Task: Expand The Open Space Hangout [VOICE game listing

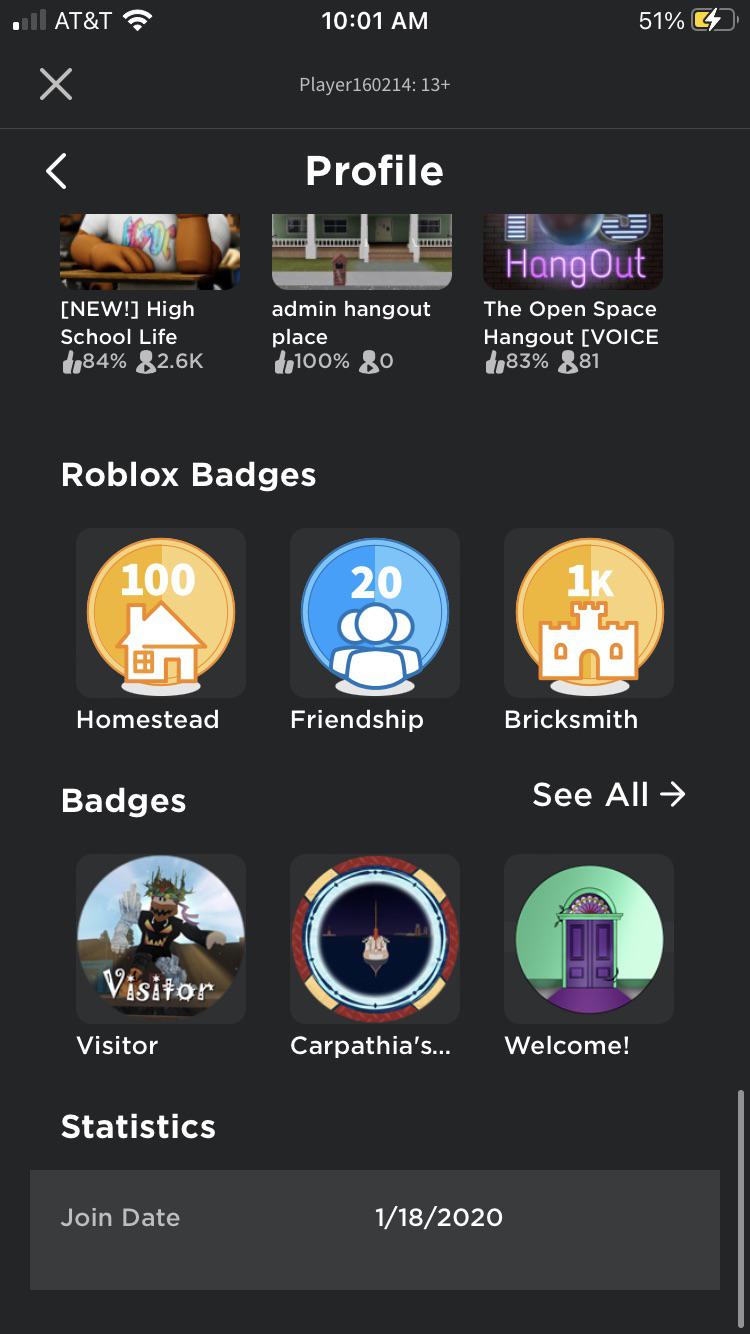Action: point(572,323)
